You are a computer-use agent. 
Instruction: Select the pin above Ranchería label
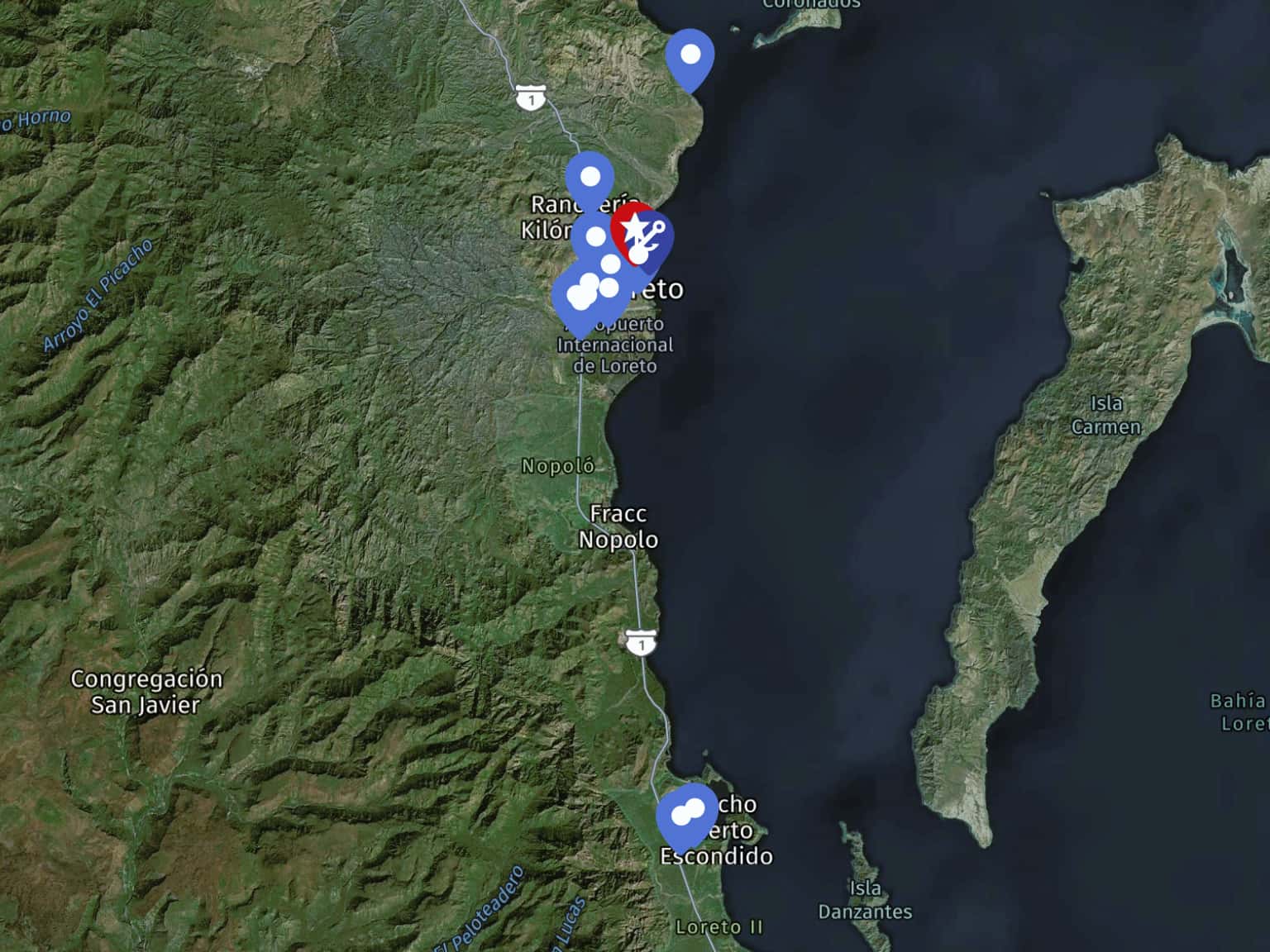pos(590,177)
